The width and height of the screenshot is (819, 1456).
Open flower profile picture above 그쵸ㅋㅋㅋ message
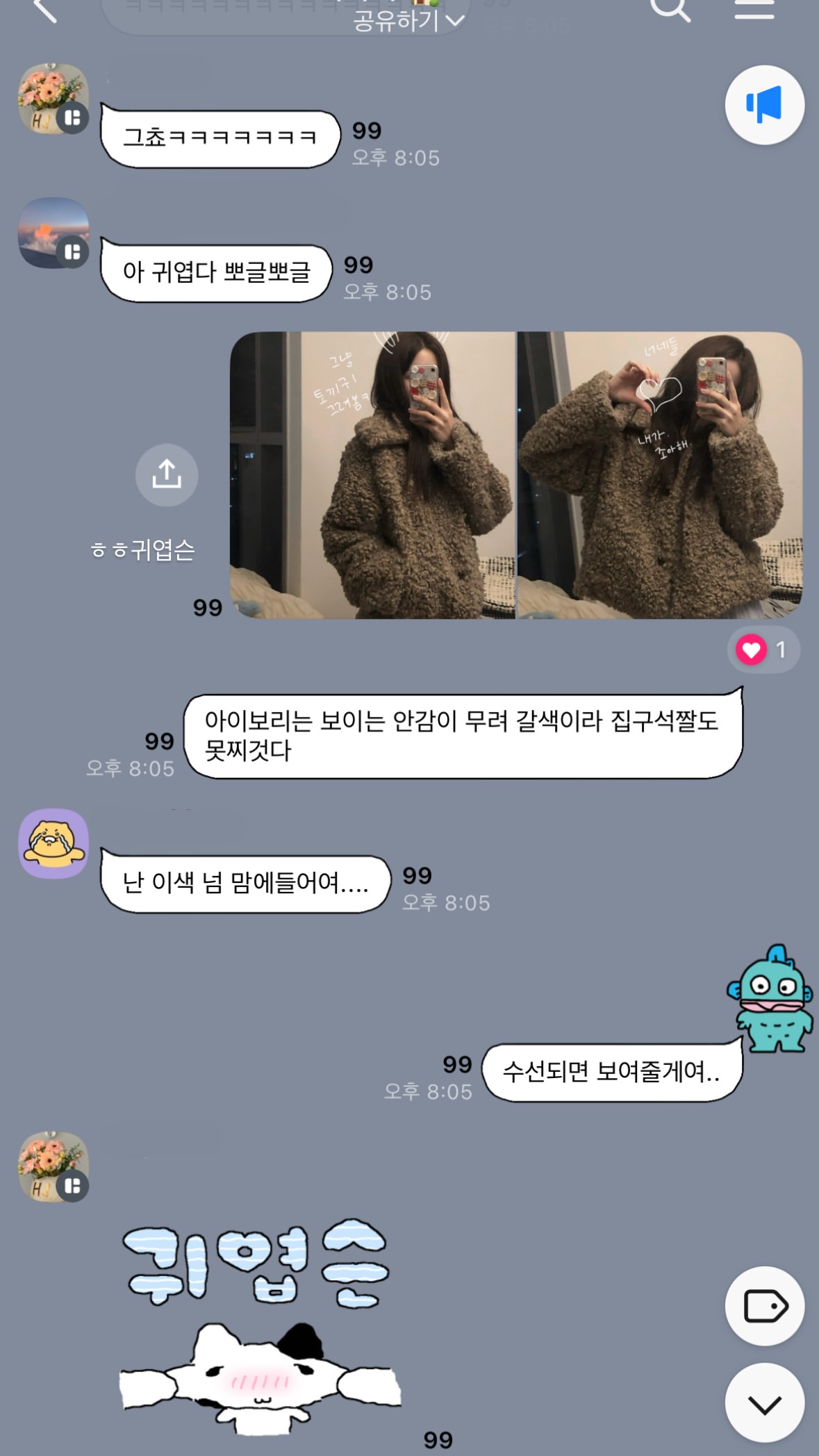(53, 99)
